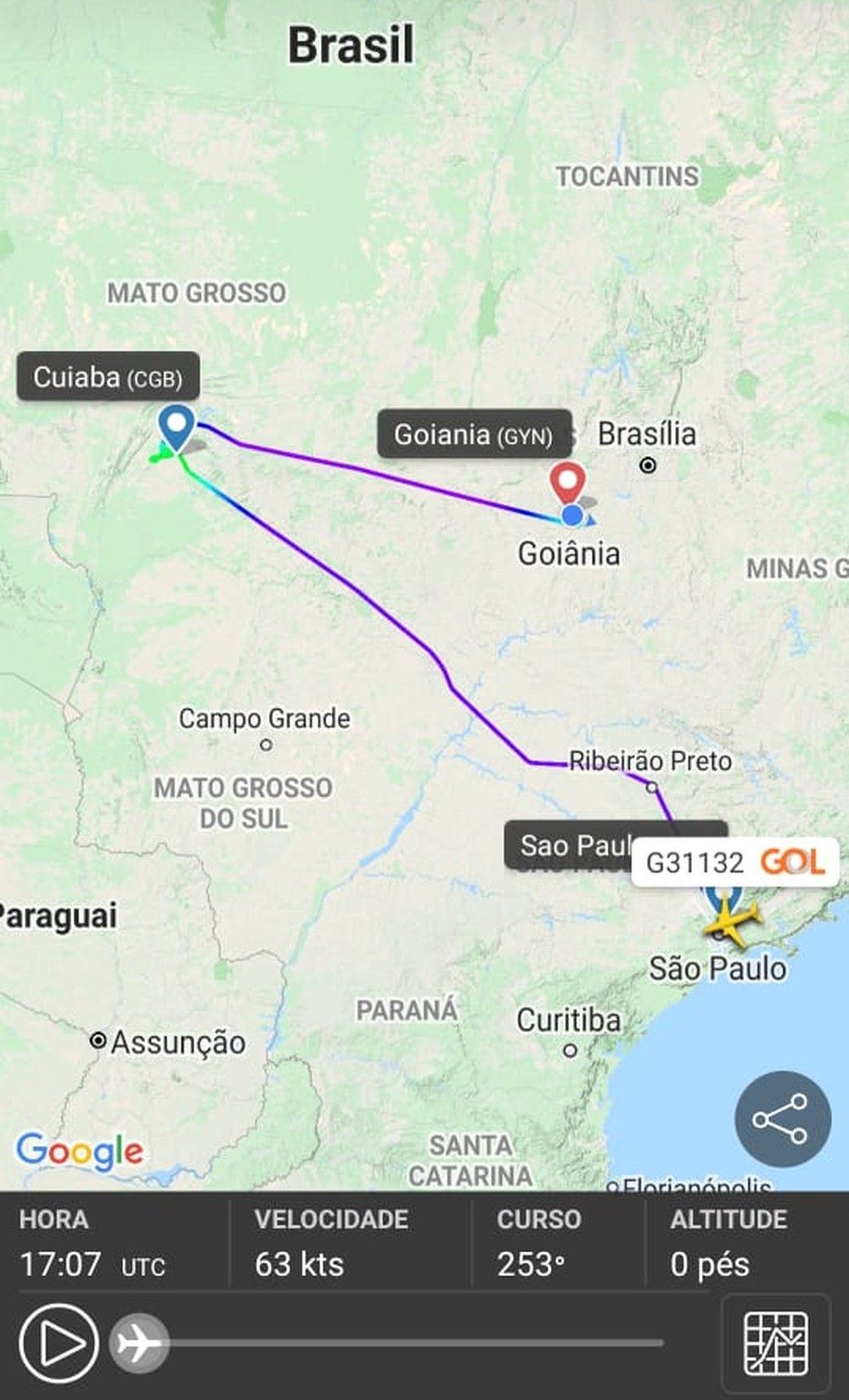The image size is (849, 1400).
Task: Open the altitude and speed graph
Action: tap(775, 1344)
